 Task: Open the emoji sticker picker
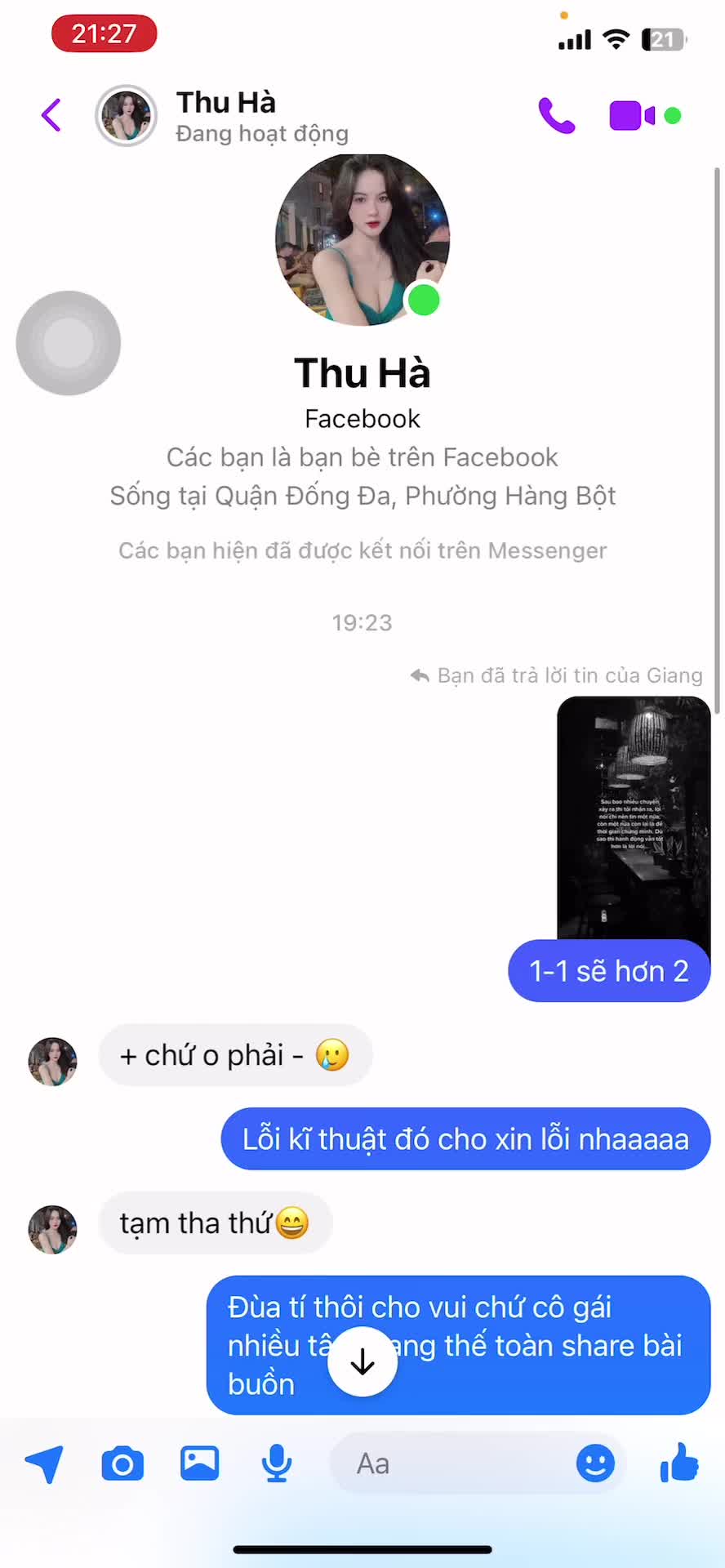point(595,1463)
